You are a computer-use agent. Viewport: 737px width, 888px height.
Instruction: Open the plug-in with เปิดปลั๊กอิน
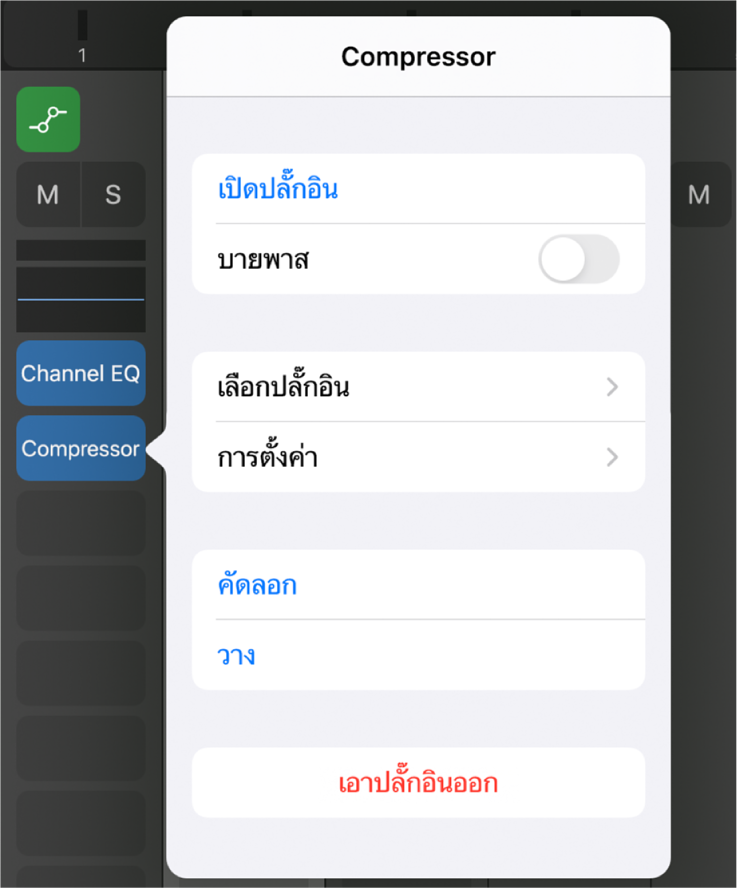pyautogui.click(x=278, y=189)
